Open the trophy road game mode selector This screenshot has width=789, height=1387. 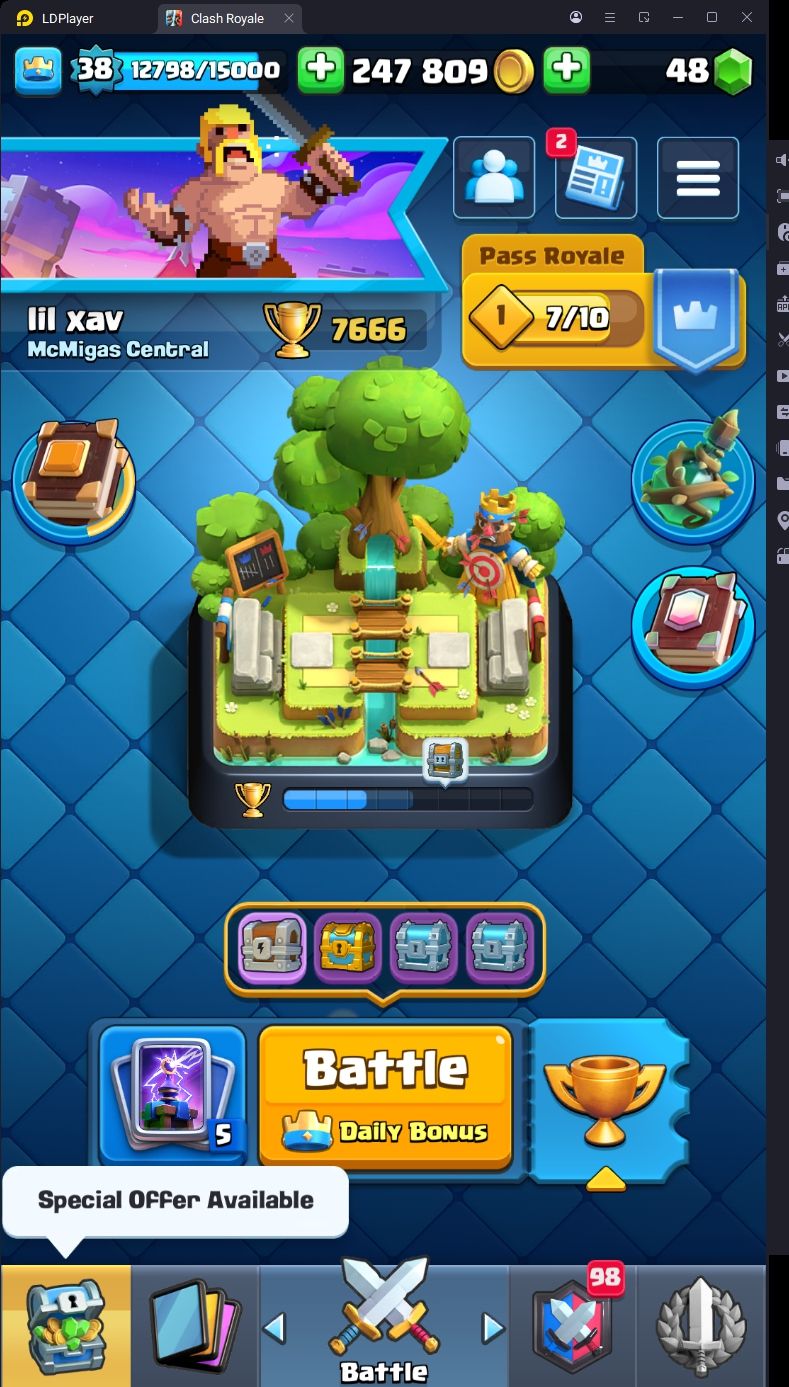(604, 1100)
